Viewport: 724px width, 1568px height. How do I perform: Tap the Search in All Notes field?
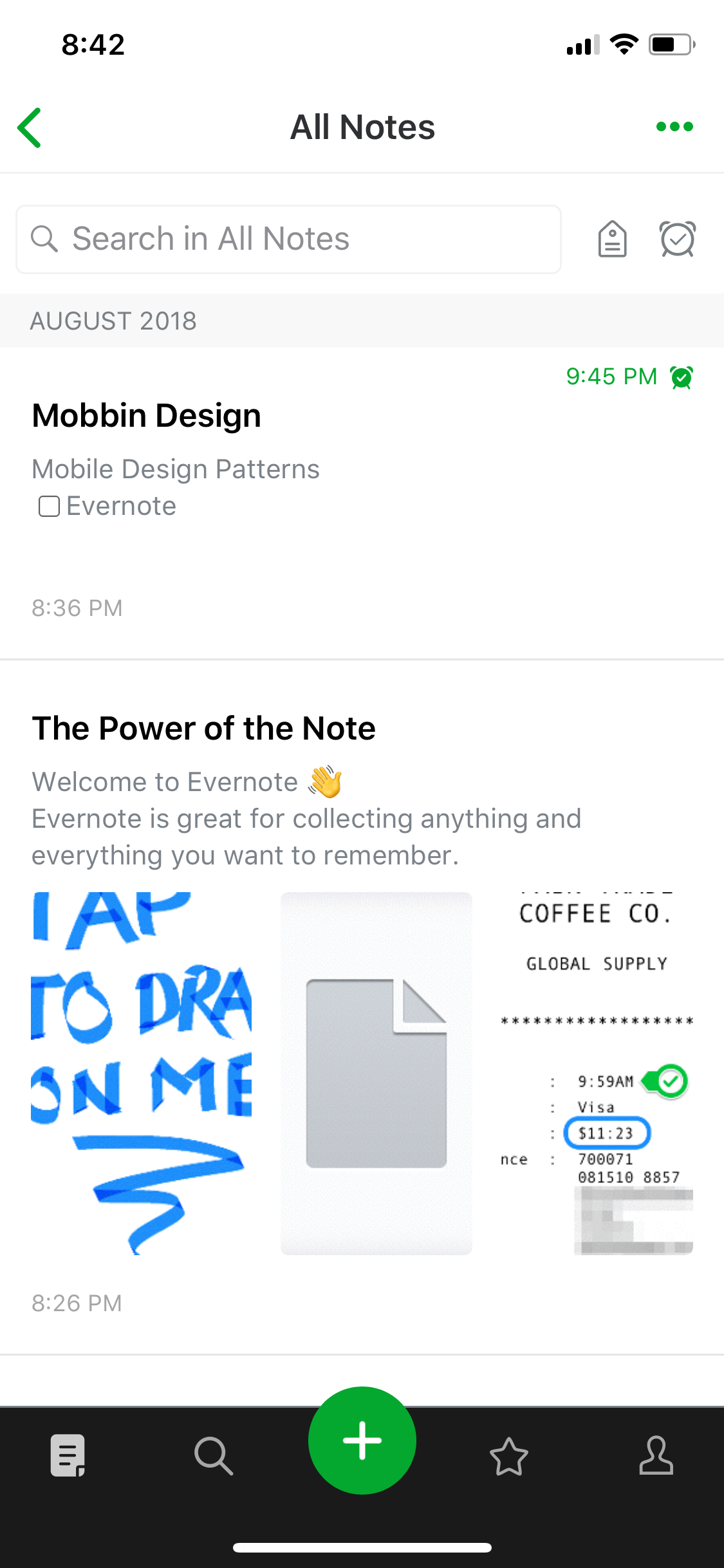(288, 239)
